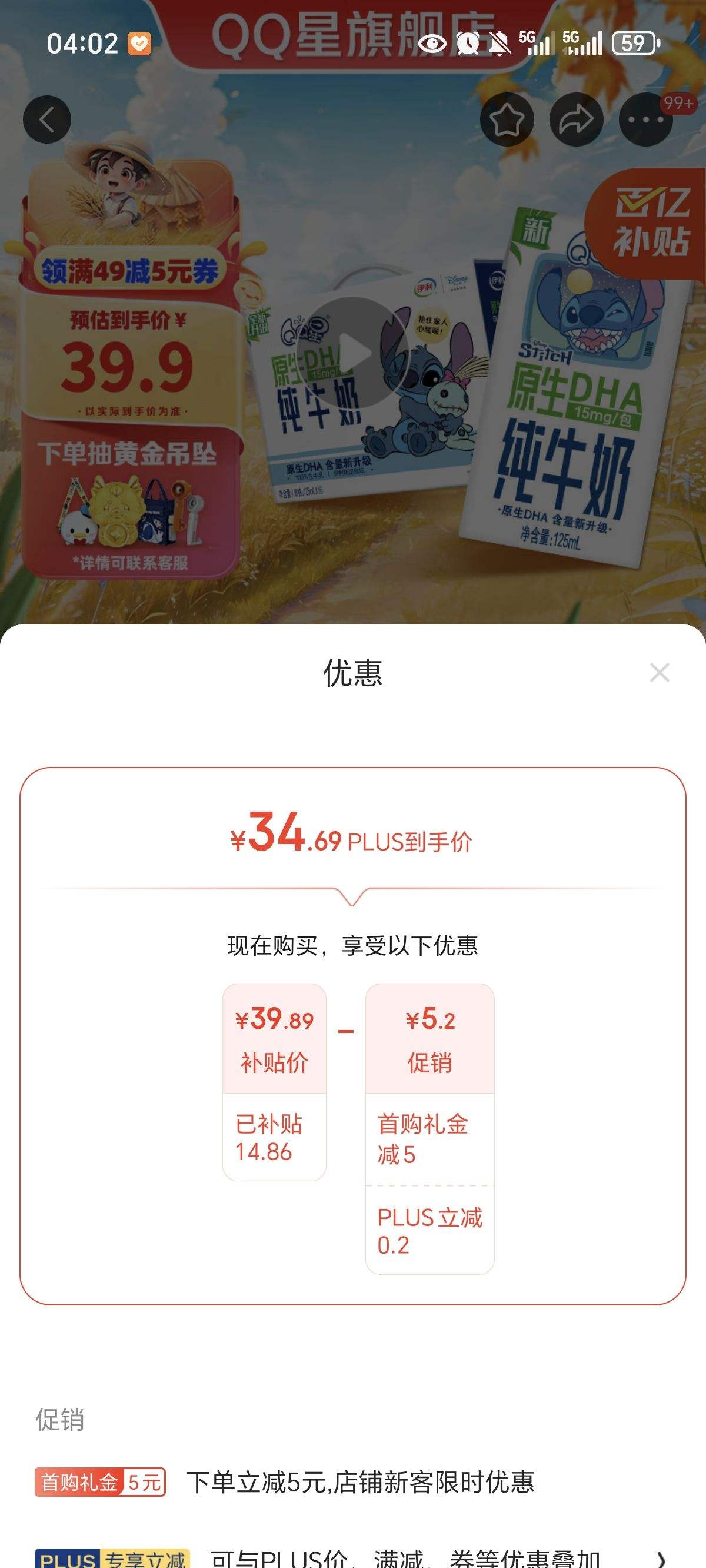Image resolution: width=706 pixels, height=1568 pixels.
Task: Open the PLUS 专享立减 promotion details
Action: coord(353,1557)
